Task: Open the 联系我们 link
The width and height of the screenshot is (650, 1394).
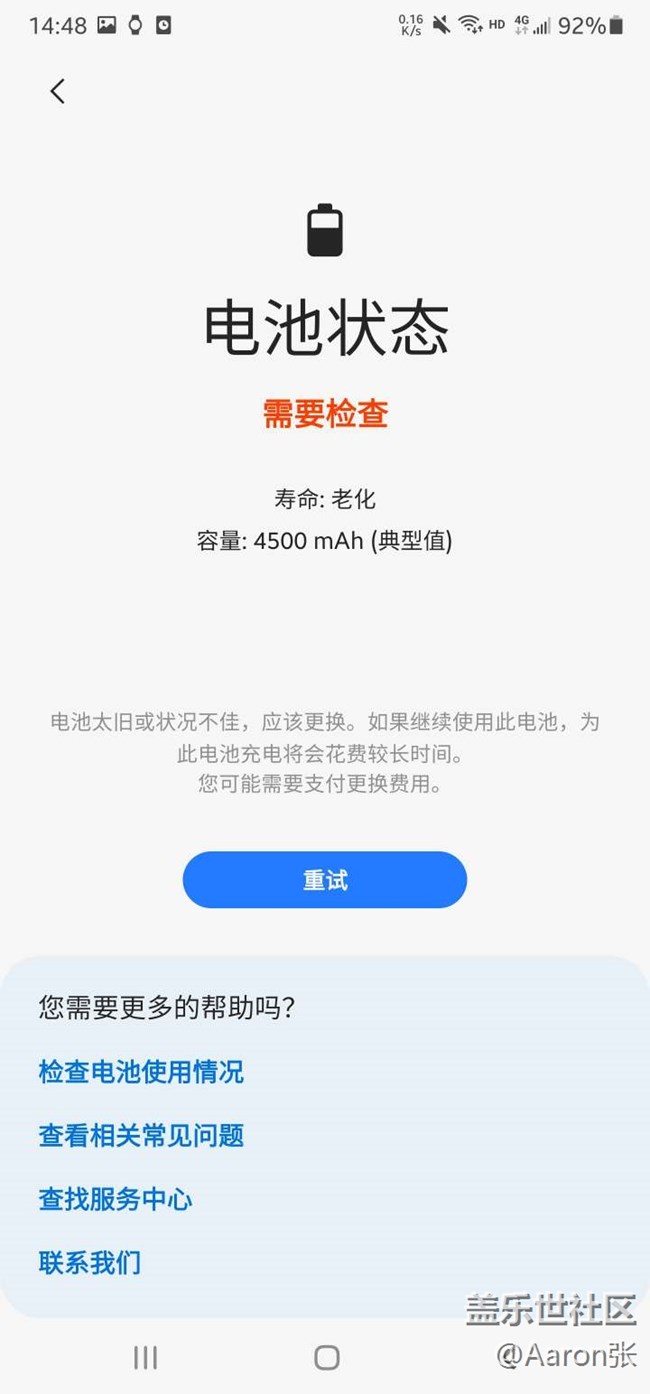Action: (90, 1262)
